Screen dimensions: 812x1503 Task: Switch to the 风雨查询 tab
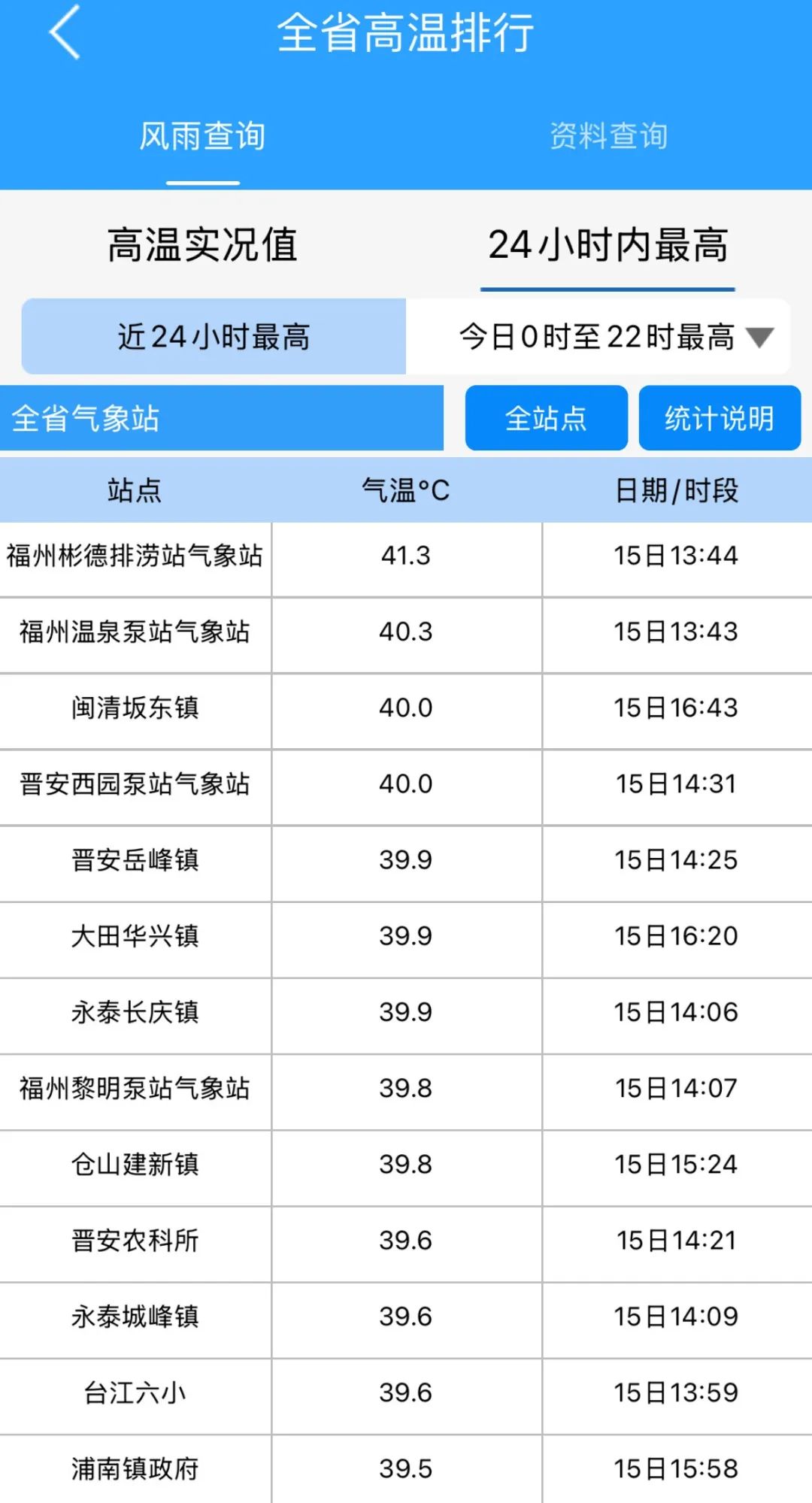pyautogui.click(x=202, y=137)
